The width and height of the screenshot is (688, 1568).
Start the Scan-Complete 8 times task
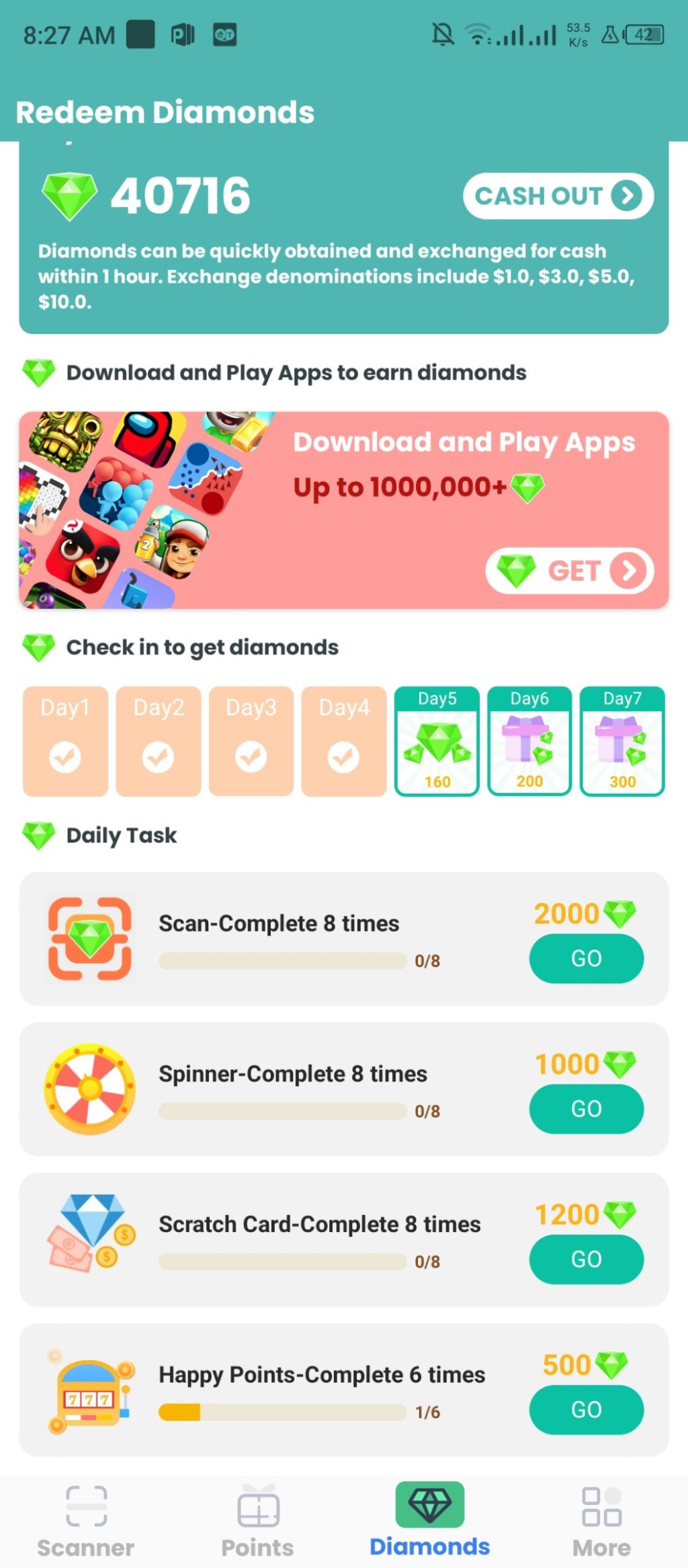(586, 958)
